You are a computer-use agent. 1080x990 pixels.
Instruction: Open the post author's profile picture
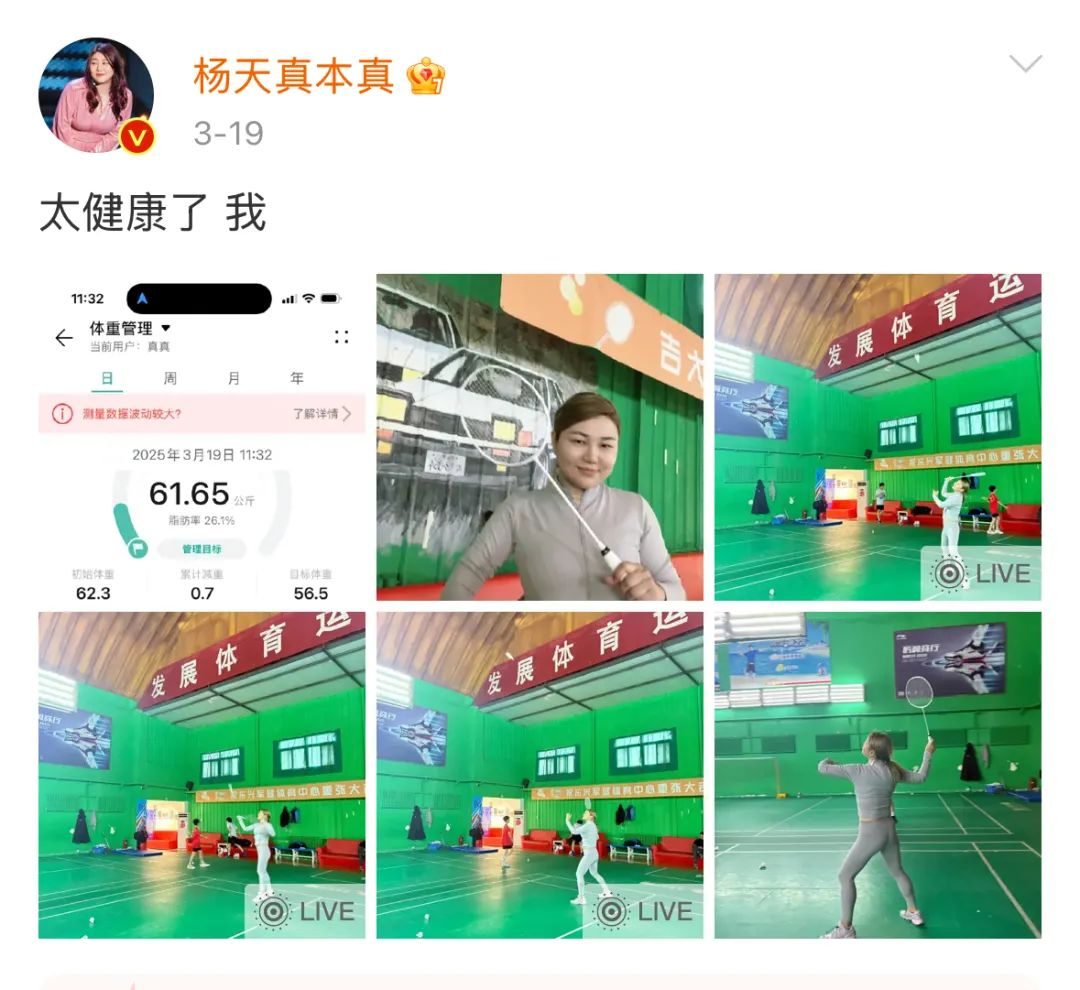click(96, 96)
